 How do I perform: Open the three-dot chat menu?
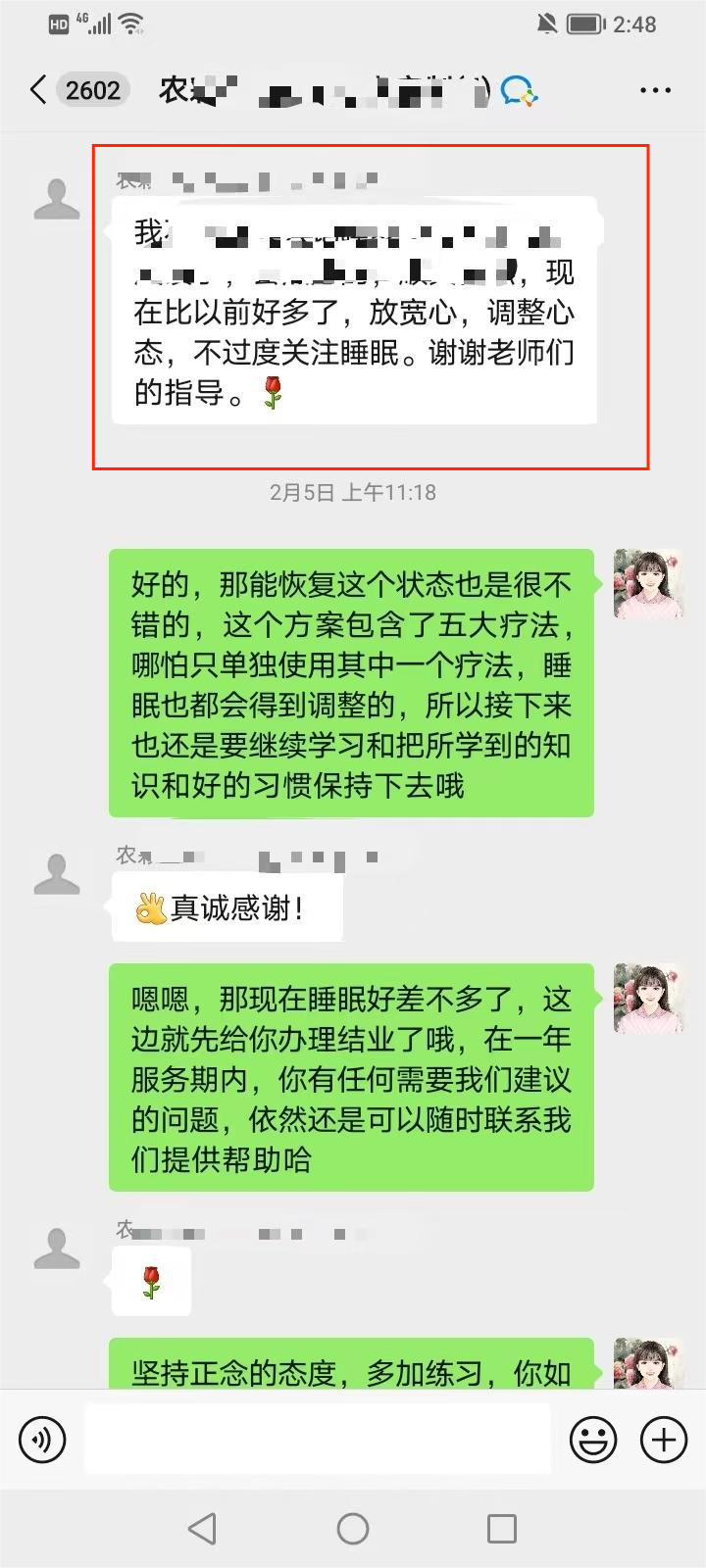655,90
